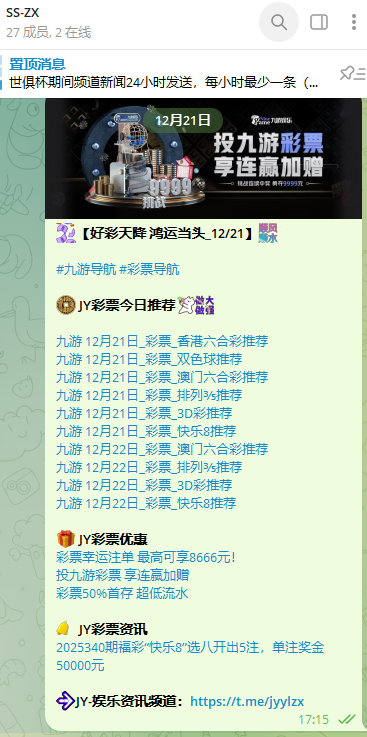Image resolution: width=367 pixels, height=737 pixels.
Task: Open 12月21日 双色球推荐 link
Action: coord(149,360)
